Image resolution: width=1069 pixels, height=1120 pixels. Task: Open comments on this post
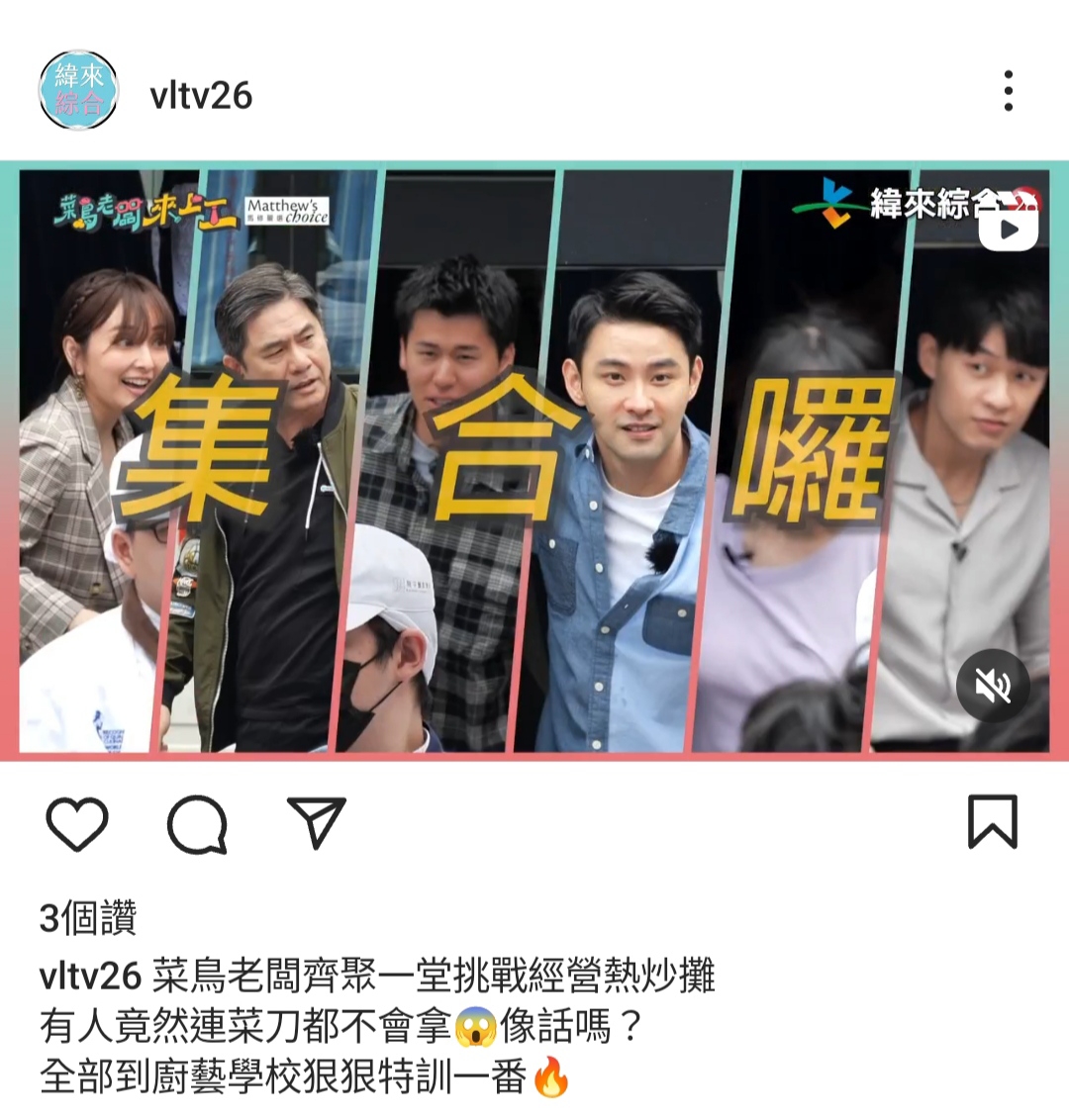(197, 823)
